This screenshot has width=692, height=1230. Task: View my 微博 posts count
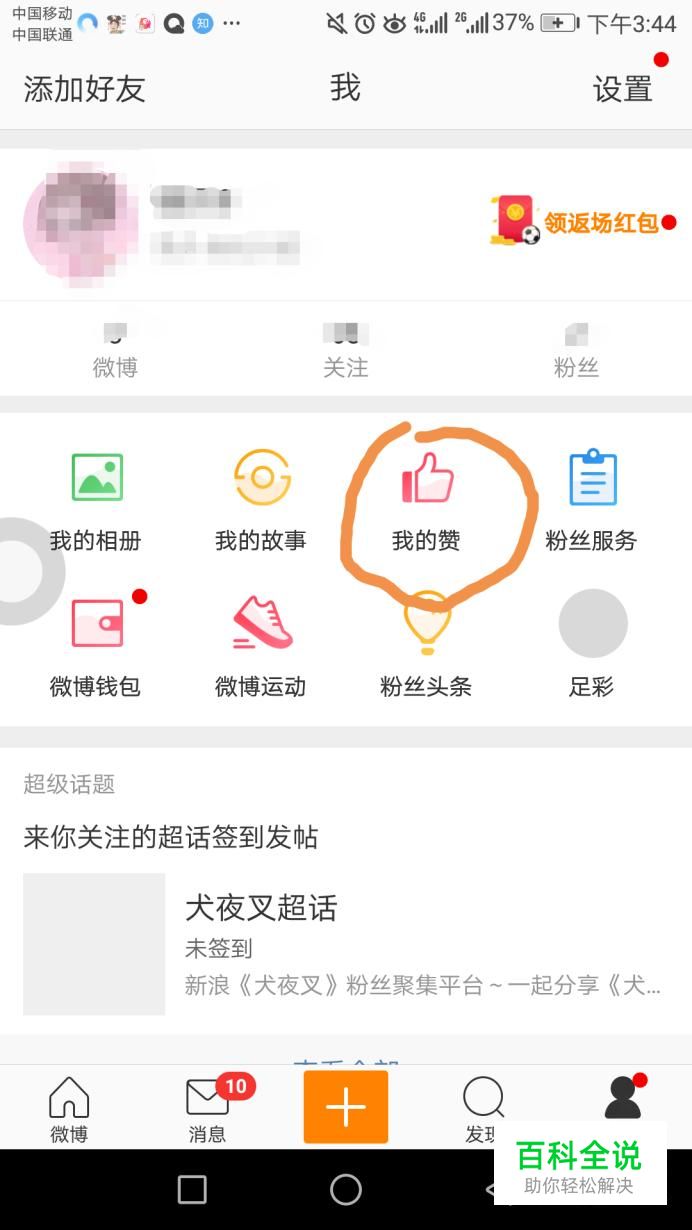114,351
